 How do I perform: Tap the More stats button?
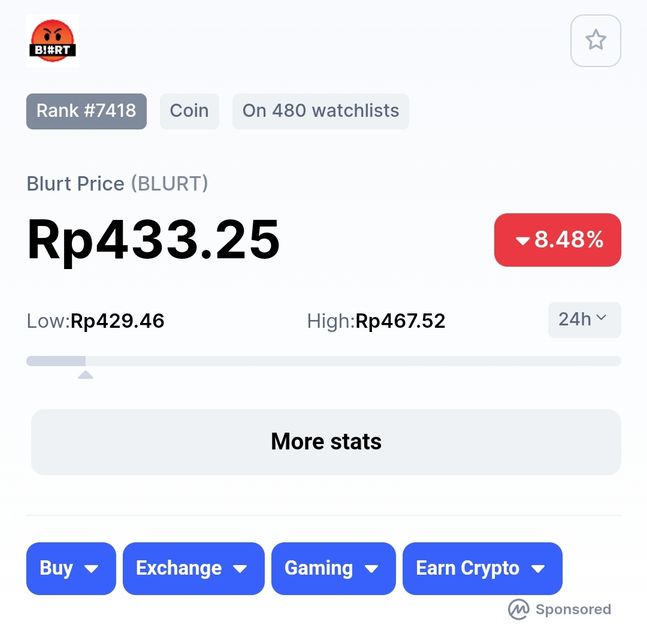[x=326, y=442]
